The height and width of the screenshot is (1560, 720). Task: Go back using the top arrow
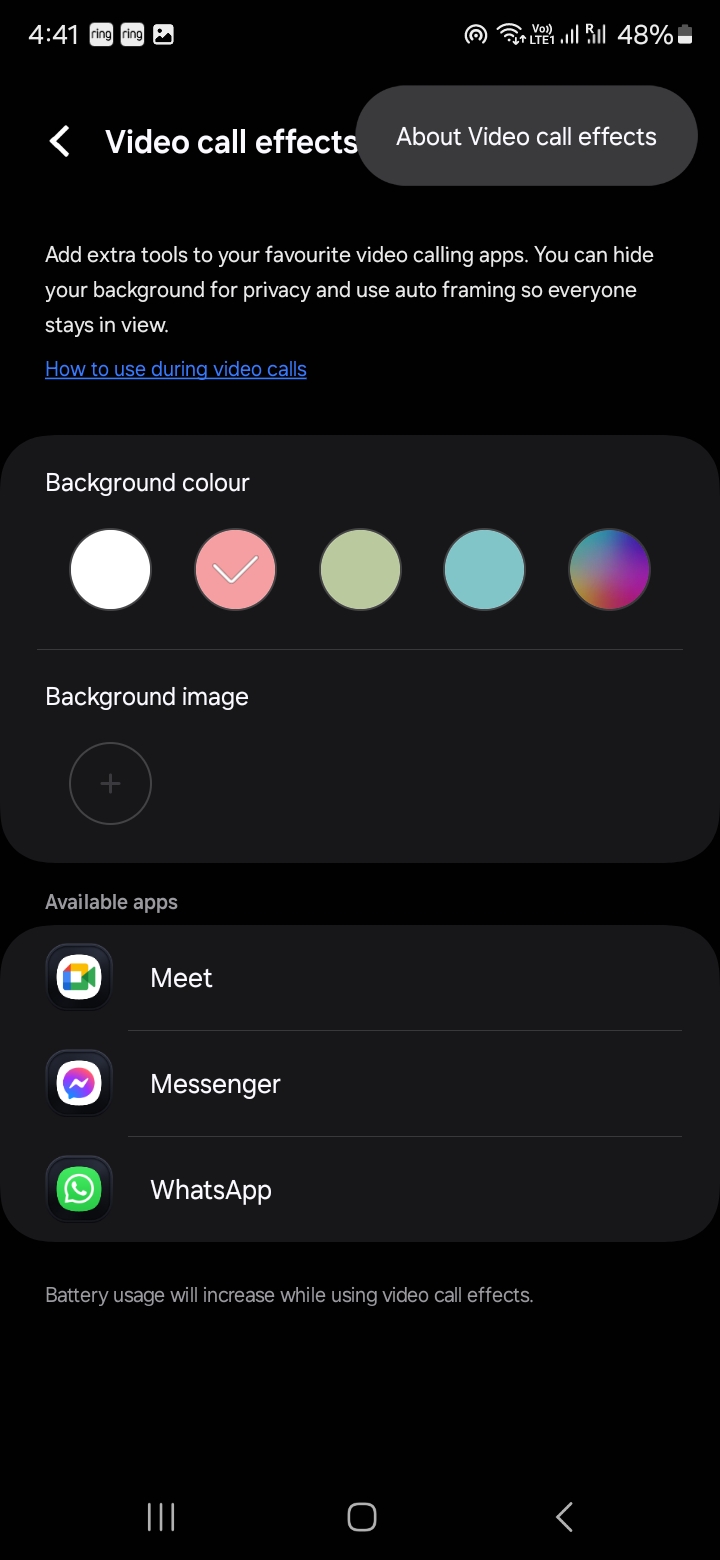click(59, 141)
